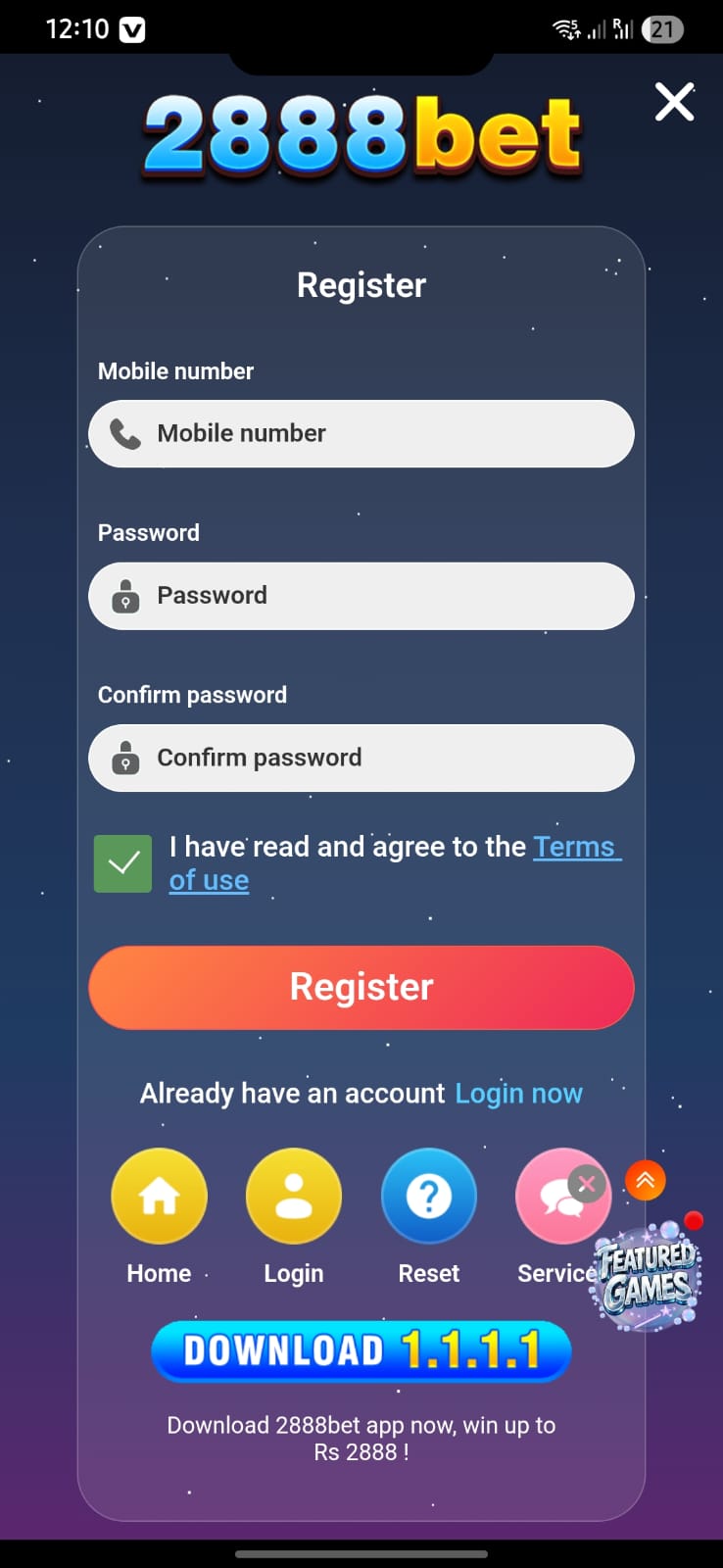Click the padlock icon in Confirm password field

[126, 758]
